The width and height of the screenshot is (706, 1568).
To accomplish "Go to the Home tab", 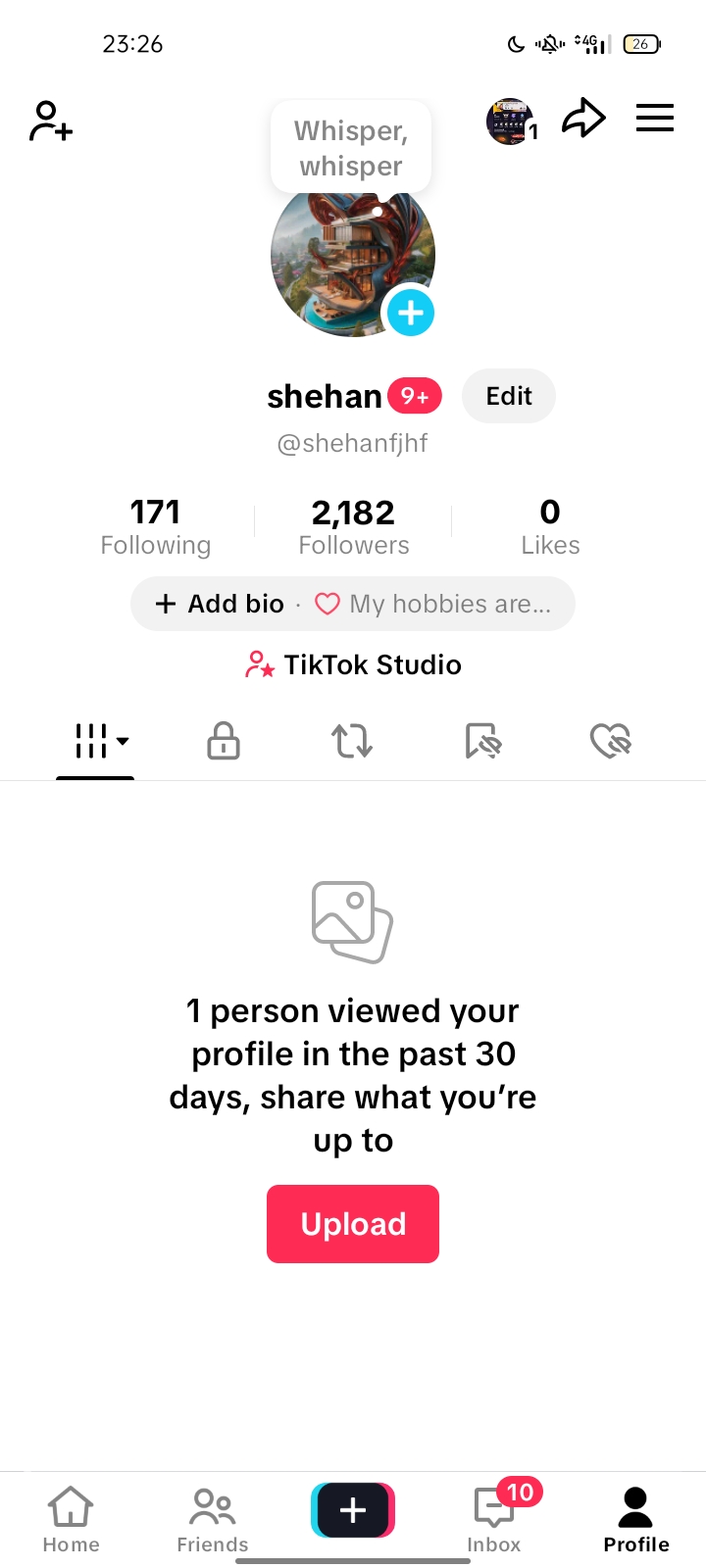I will (71, 1519).
